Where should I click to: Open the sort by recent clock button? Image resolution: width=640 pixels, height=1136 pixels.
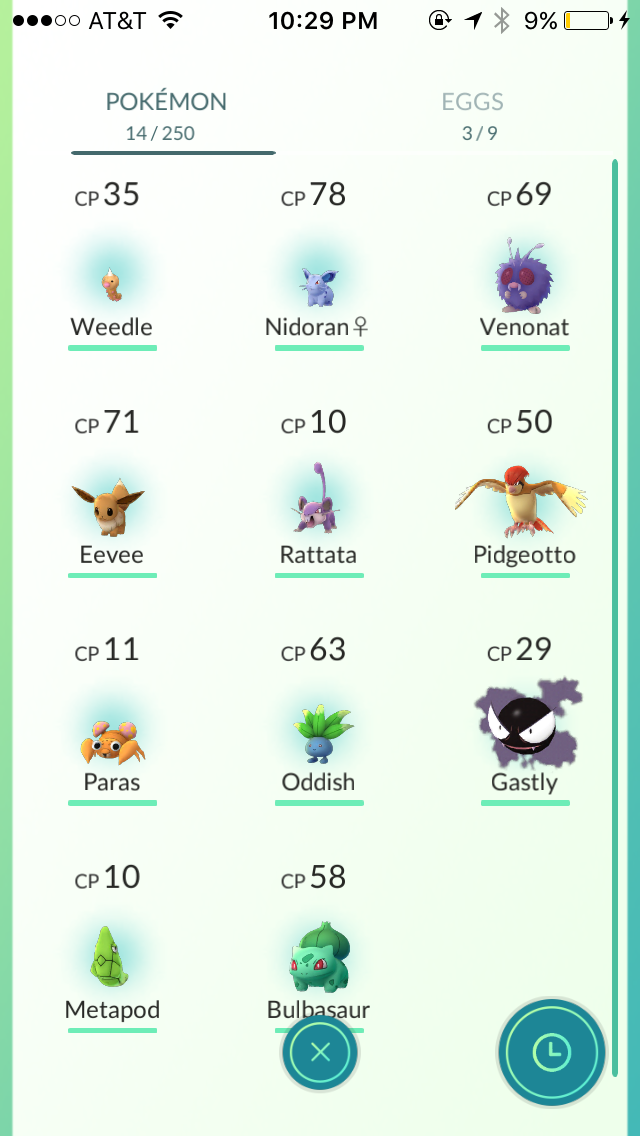coord(551,1051)
